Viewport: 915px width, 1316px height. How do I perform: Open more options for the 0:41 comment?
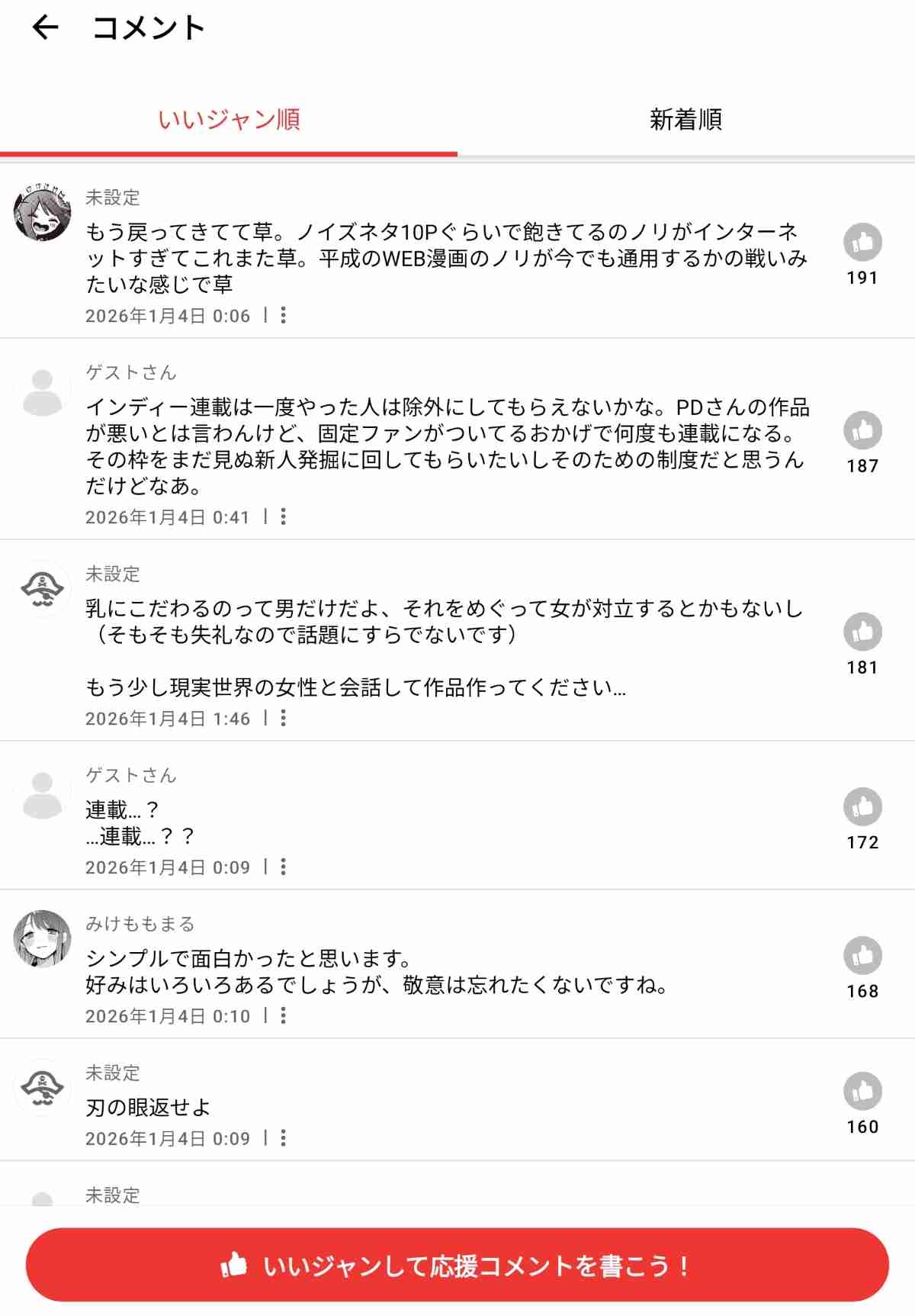[x=284, y=516]
